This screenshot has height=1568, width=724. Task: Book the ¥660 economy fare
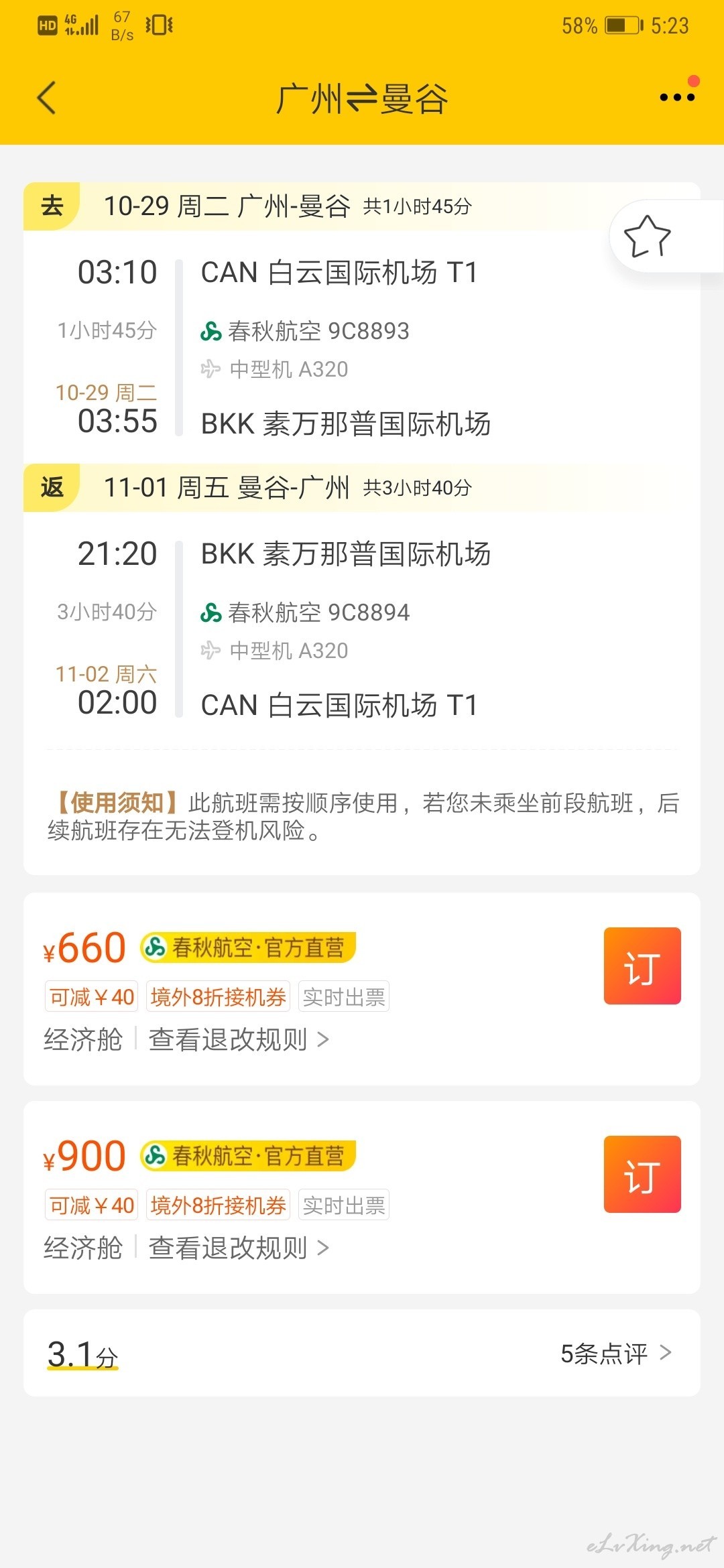642,966
